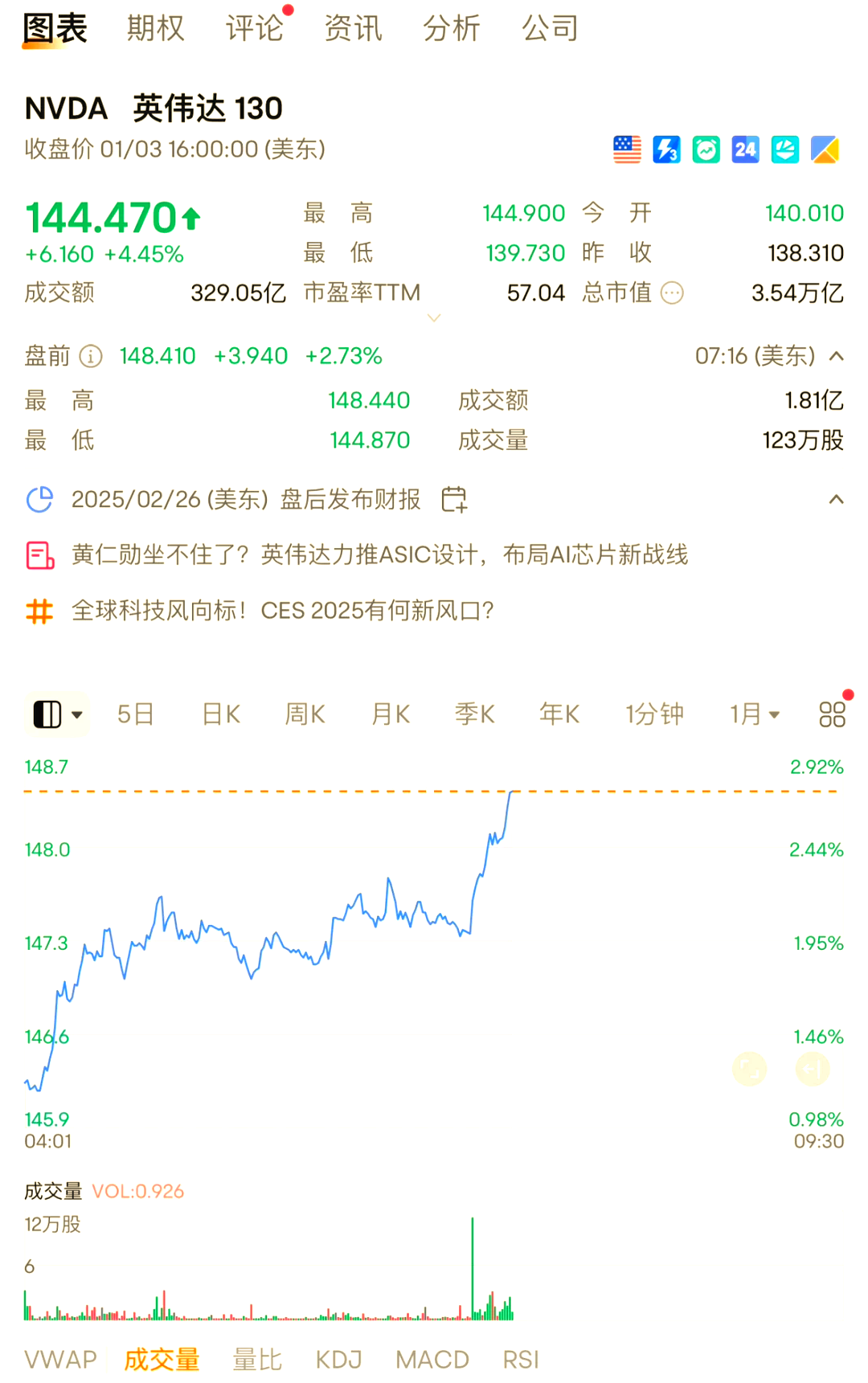Image resolution: width=868 pixels, height=1383 pixels.
Task: Open the Level 2 quotes lightning icon
Action: 665,149
